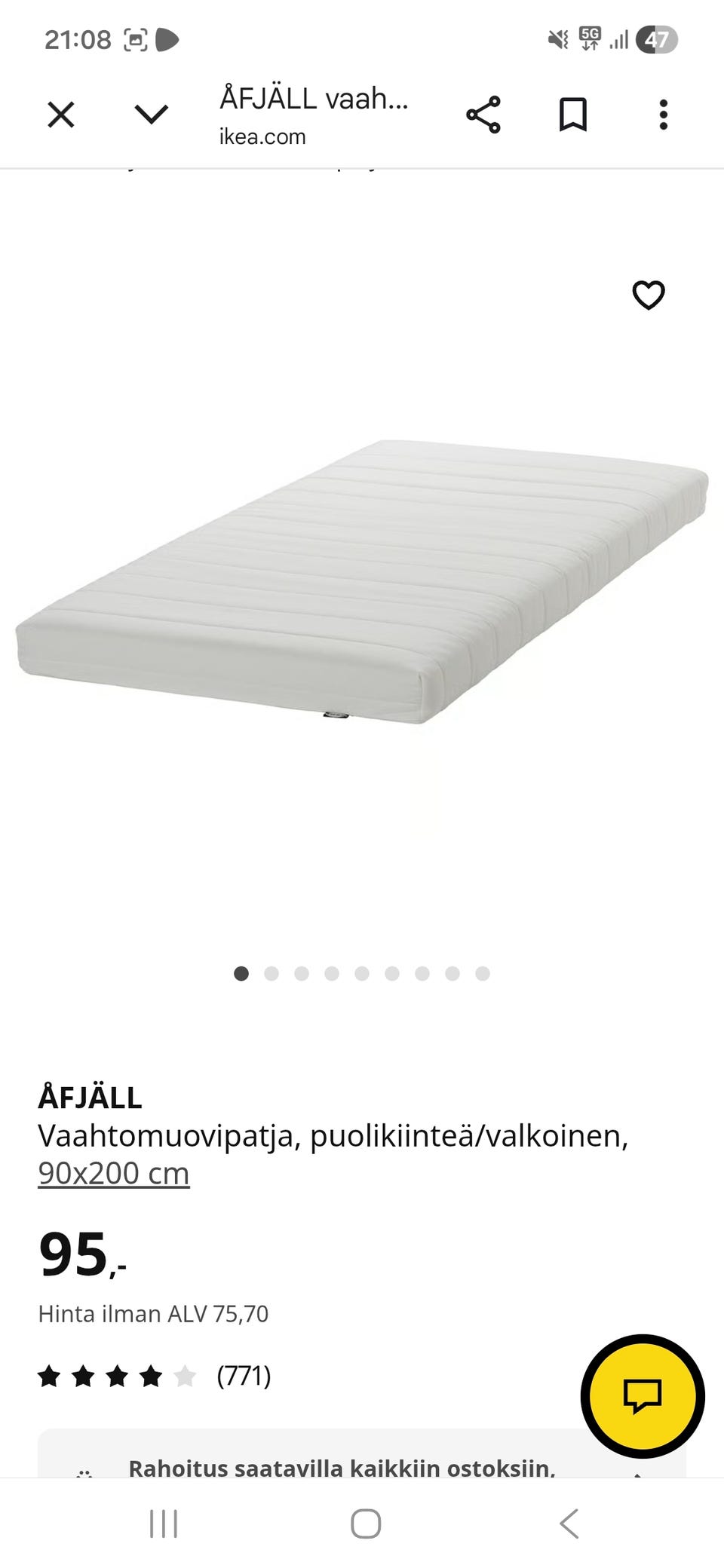Open the ikea.com site title dropdown
Viewport: 724px width, 1568px height.
click(262, 136)
